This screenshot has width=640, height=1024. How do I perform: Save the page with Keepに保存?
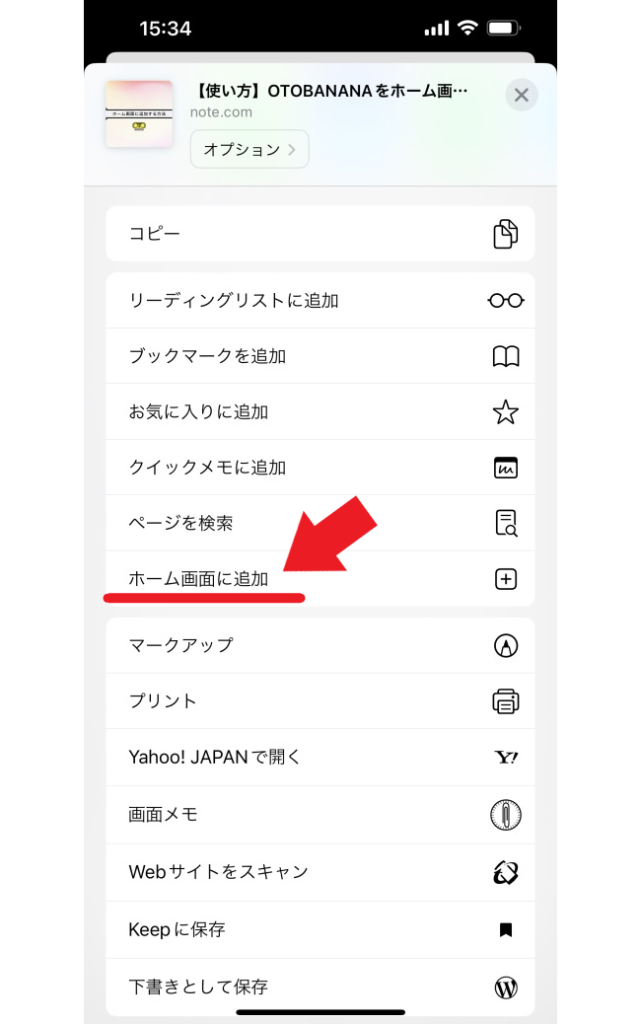(320, 930)
